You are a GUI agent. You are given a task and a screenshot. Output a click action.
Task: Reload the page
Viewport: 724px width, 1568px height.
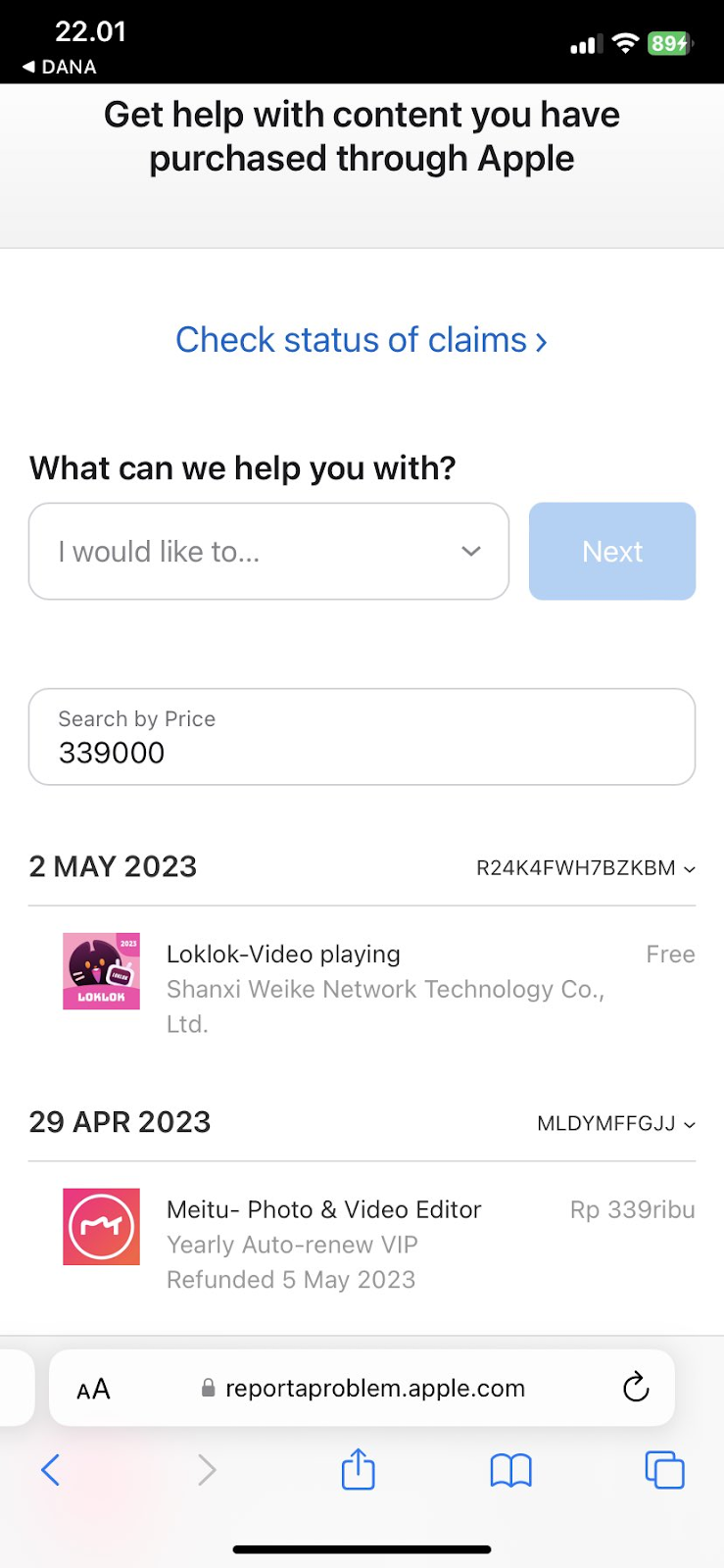tap(636, 1388)
